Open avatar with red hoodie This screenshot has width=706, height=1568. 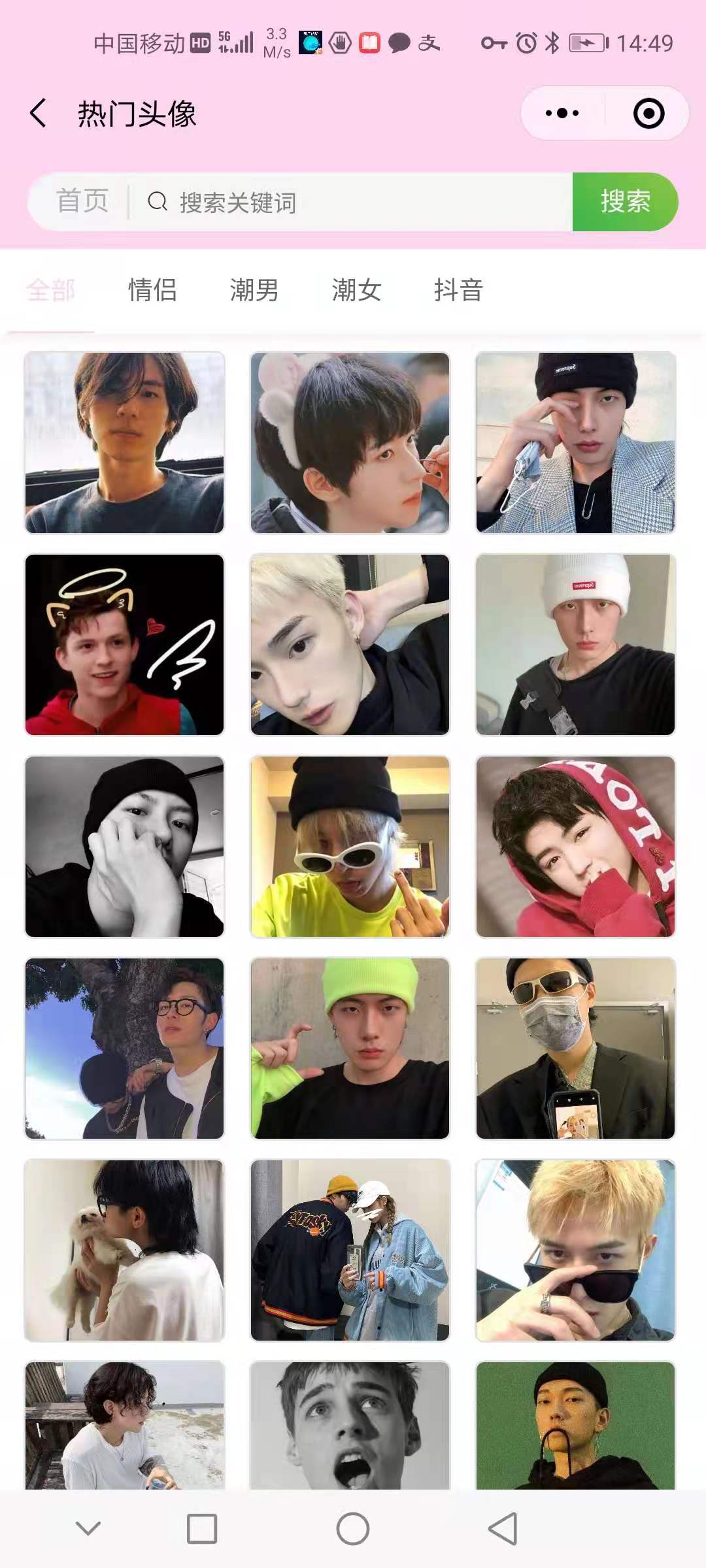point(575,847)
